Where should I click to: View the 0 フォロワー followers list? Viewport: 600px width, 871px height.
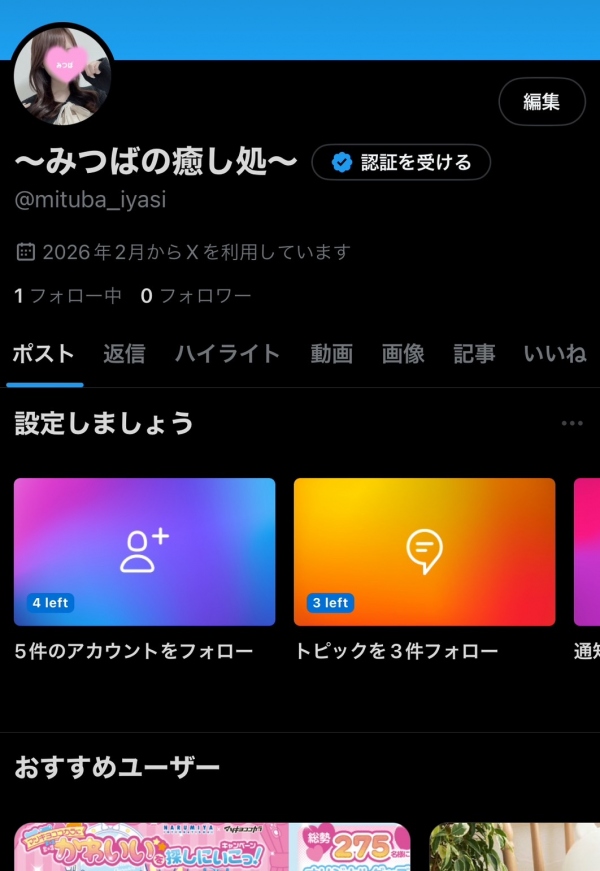[x=196, y=296]
